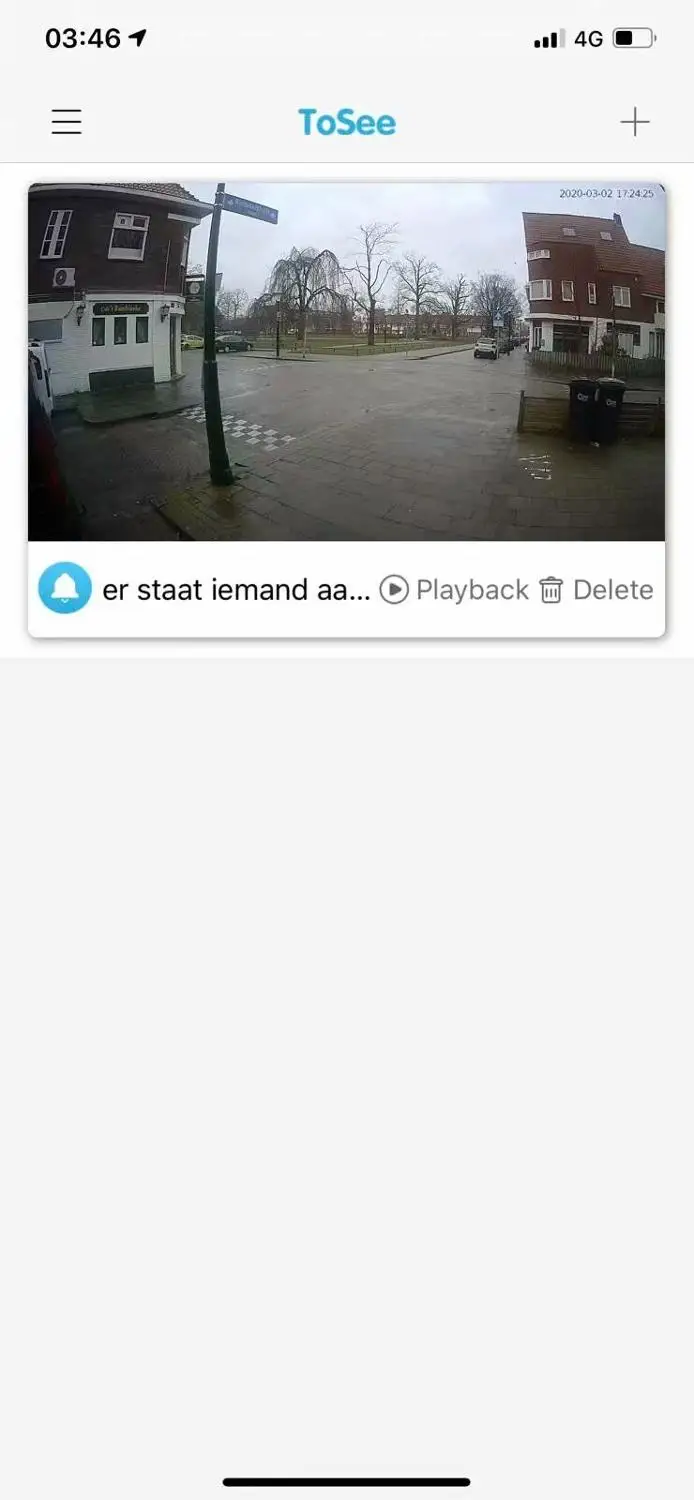Open Playback for the camera
694x1500 pixels.
click(x=454, y=590)
